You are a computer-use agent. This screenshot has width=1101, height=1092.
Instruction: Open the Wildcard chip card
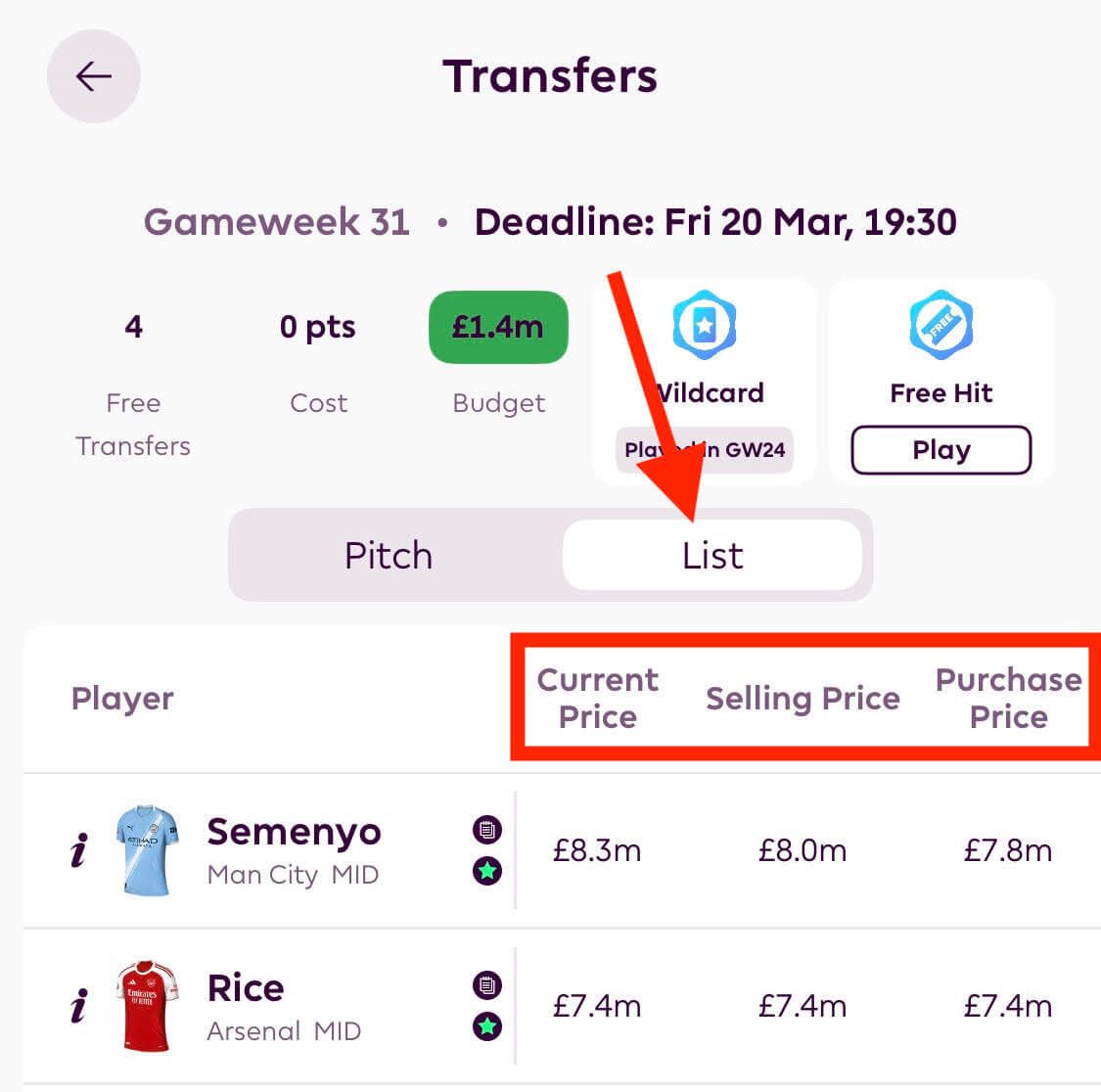point(705,382)
